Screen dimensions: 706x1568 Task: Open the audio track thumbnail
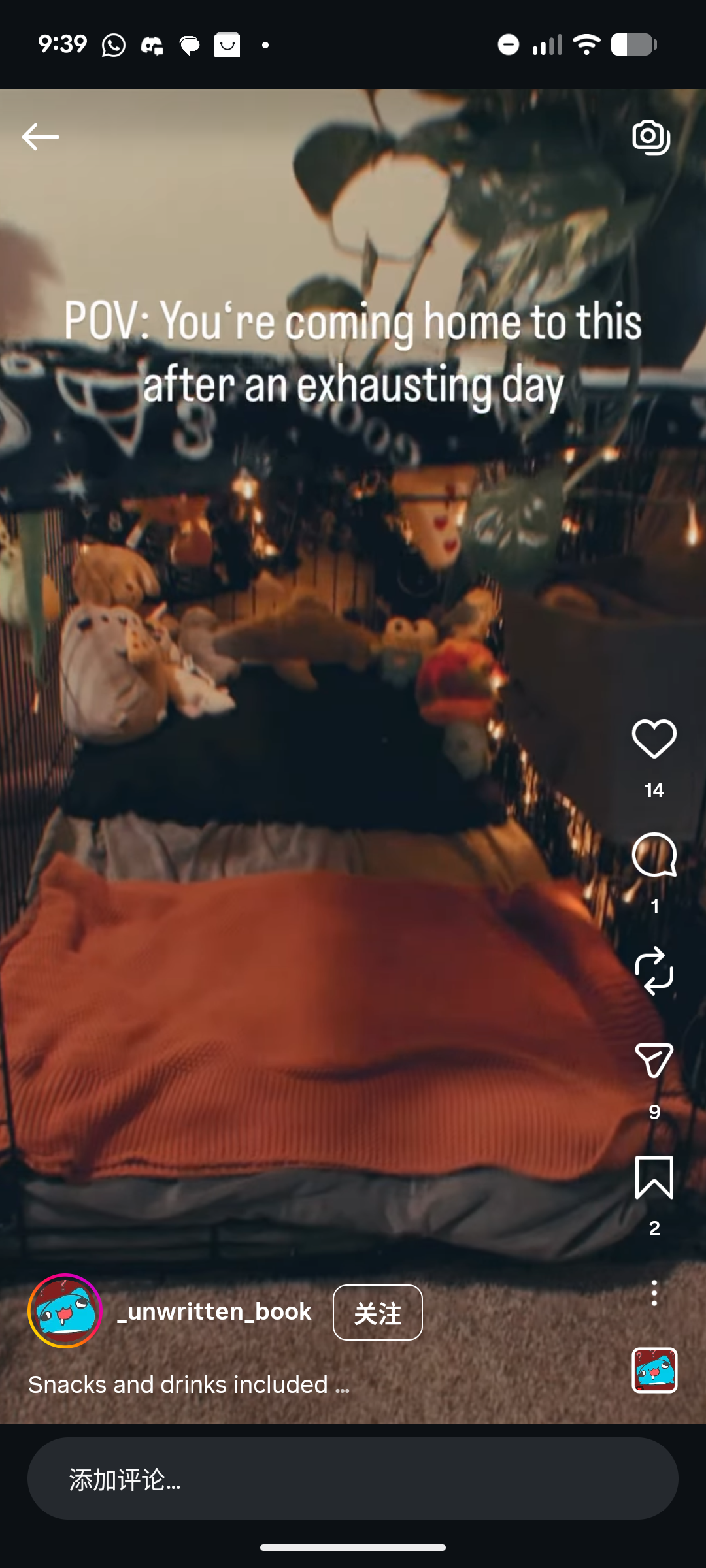pos(654,1370)
